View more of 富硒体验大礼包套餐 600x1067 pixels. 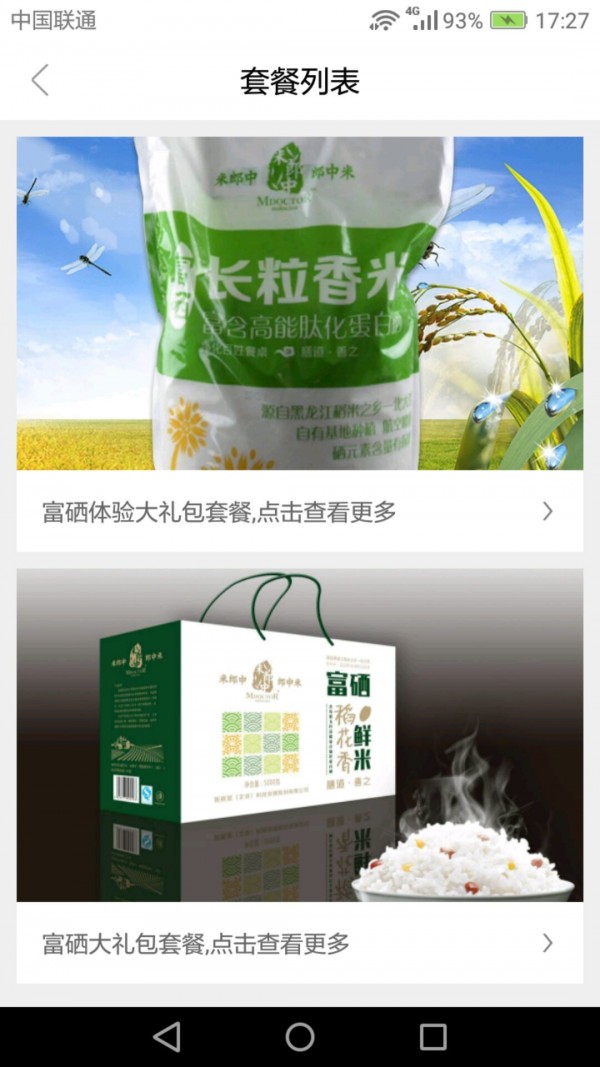299,512
